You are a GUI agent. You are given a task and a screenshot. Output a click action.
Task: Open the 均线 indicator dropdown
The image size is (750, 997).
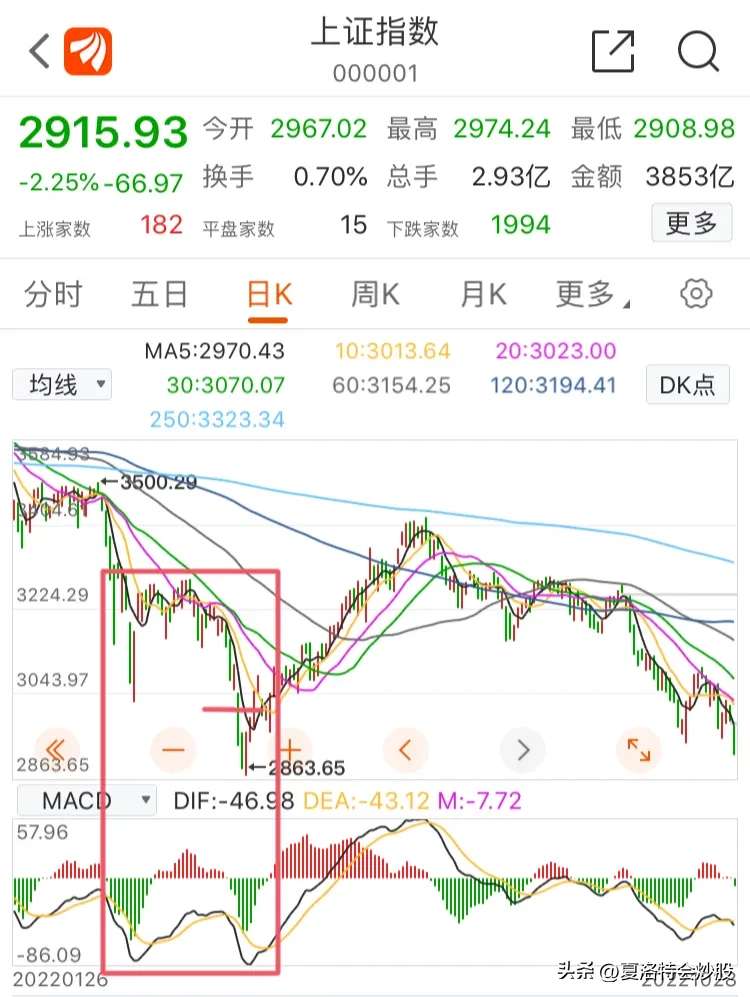[62, 385]
